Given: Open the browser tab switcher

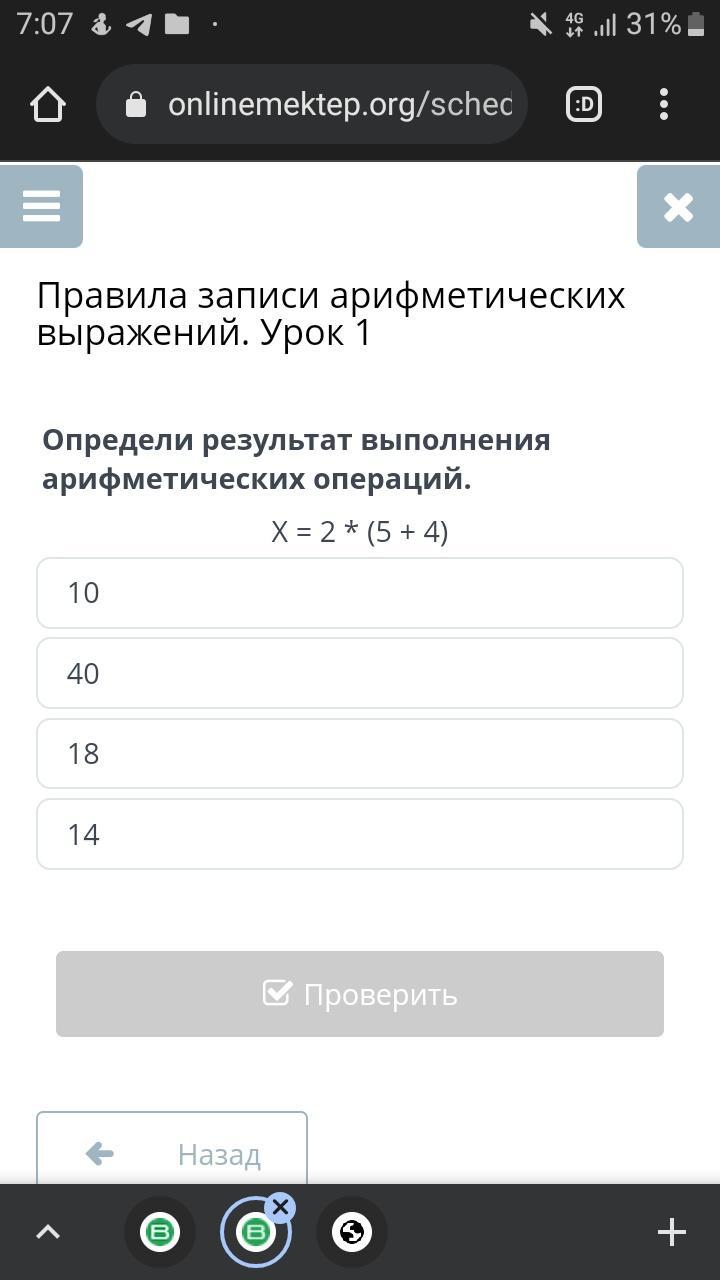Looking at the screenshot, I should 584,104.
